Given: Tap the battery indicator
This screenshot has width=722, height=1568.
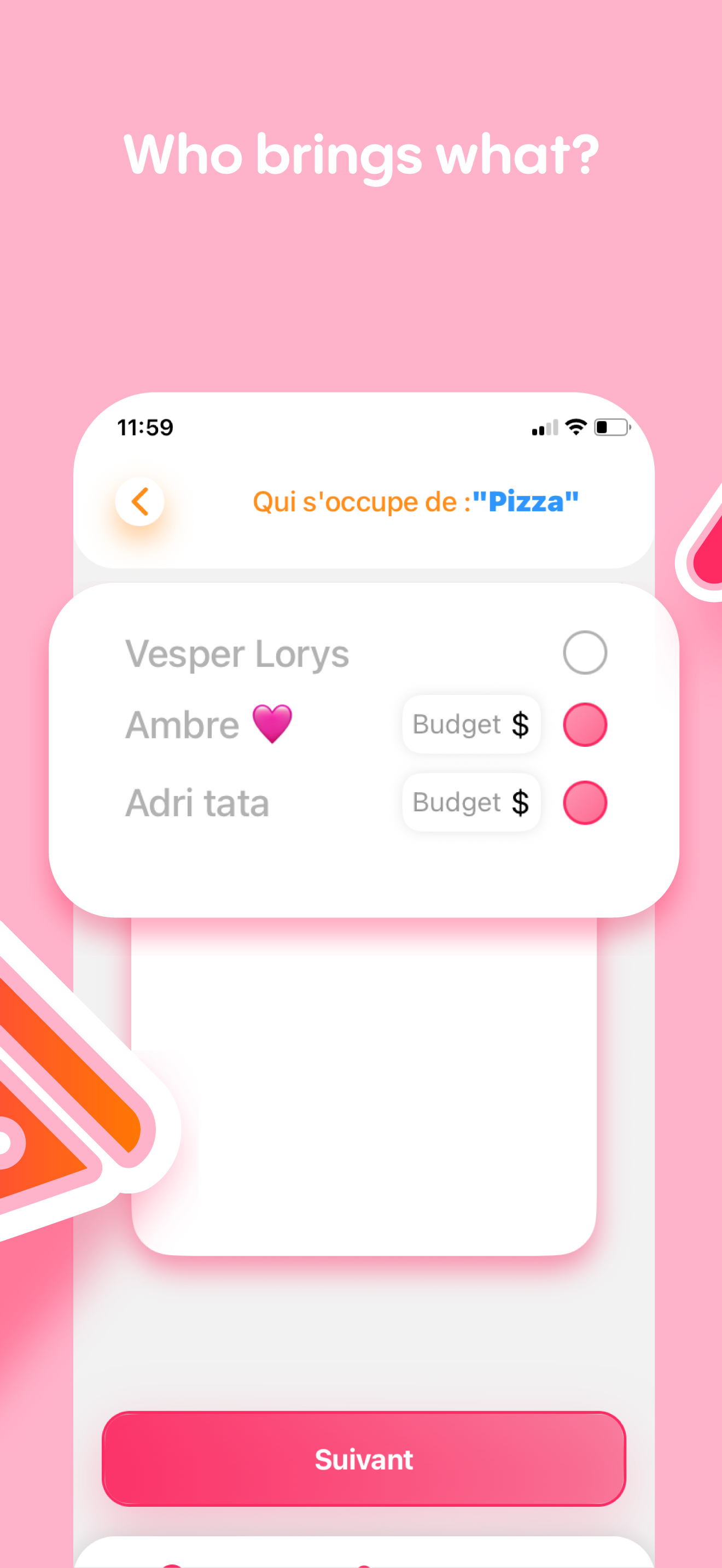Looking at the screenshot, I should pos(611,426).
